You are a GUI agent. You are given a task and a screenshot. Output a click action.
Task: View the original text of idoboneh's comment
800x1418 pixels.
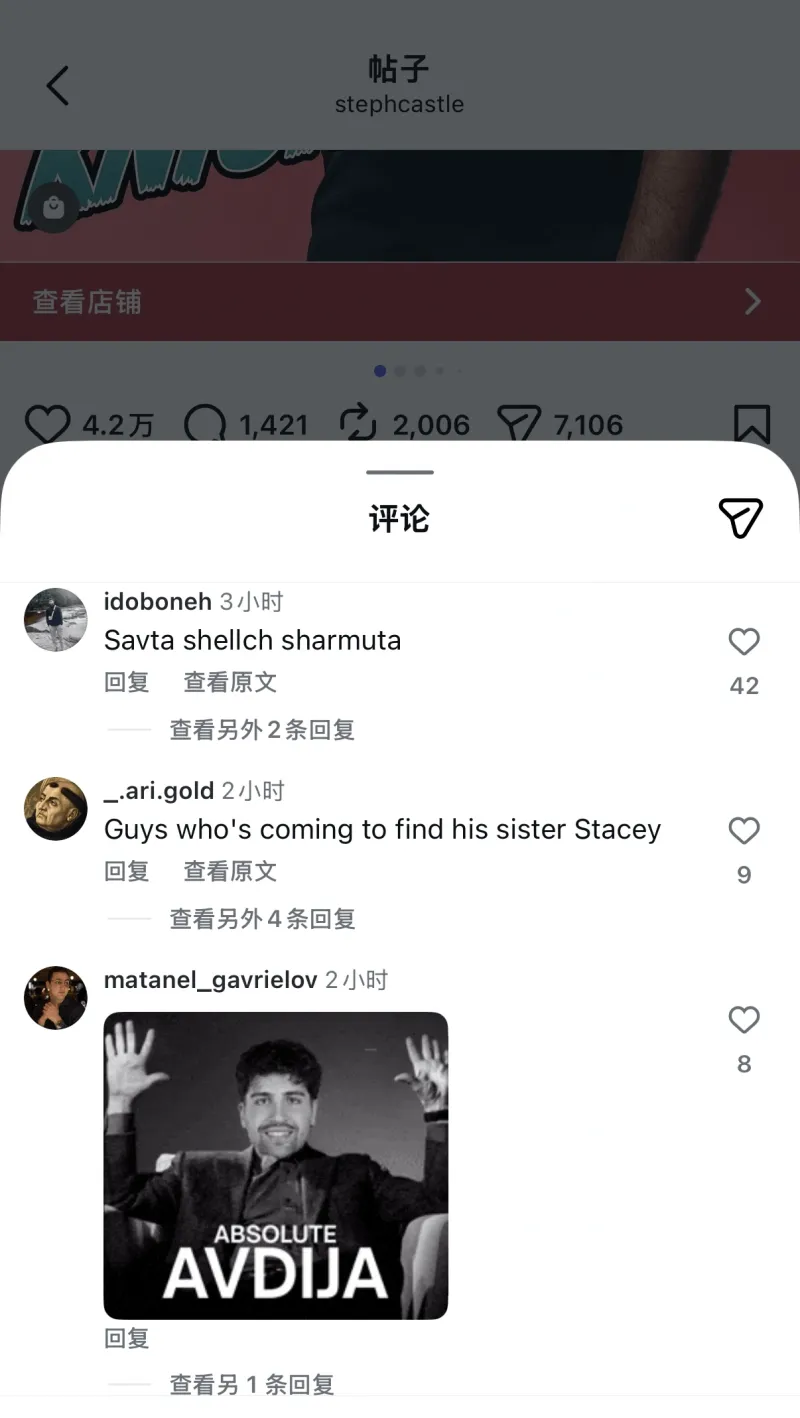click(x=230, y=682)
